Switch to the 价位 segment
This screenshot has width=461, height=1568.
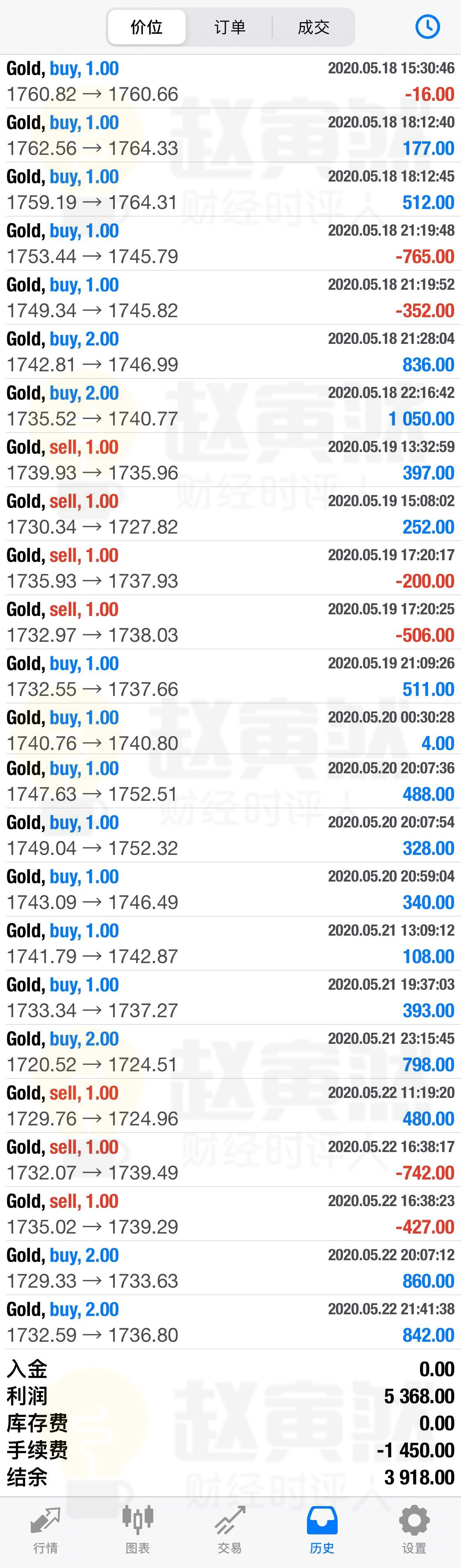click(x=147, y=27)
